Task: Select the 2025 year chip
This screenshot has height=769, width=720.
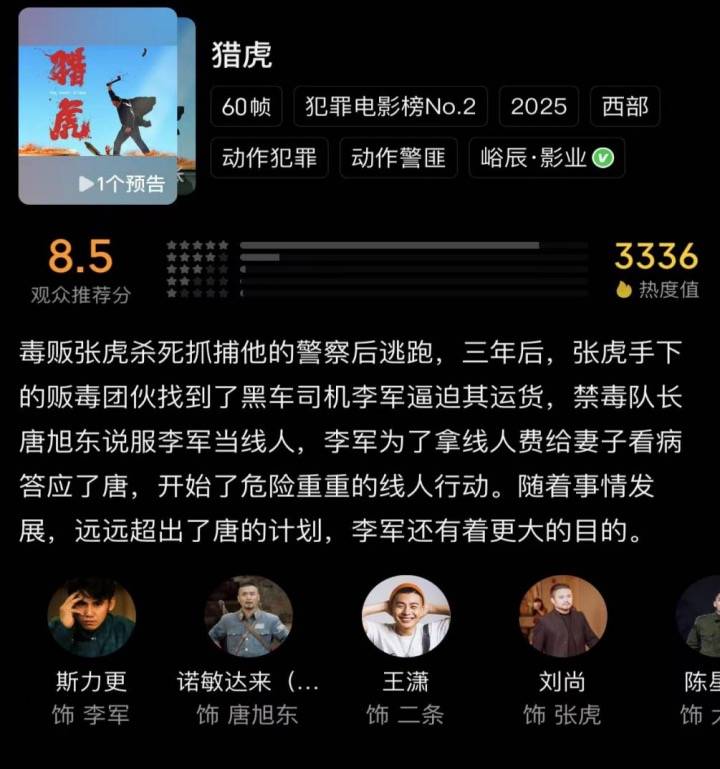Action: click(538, 106)
